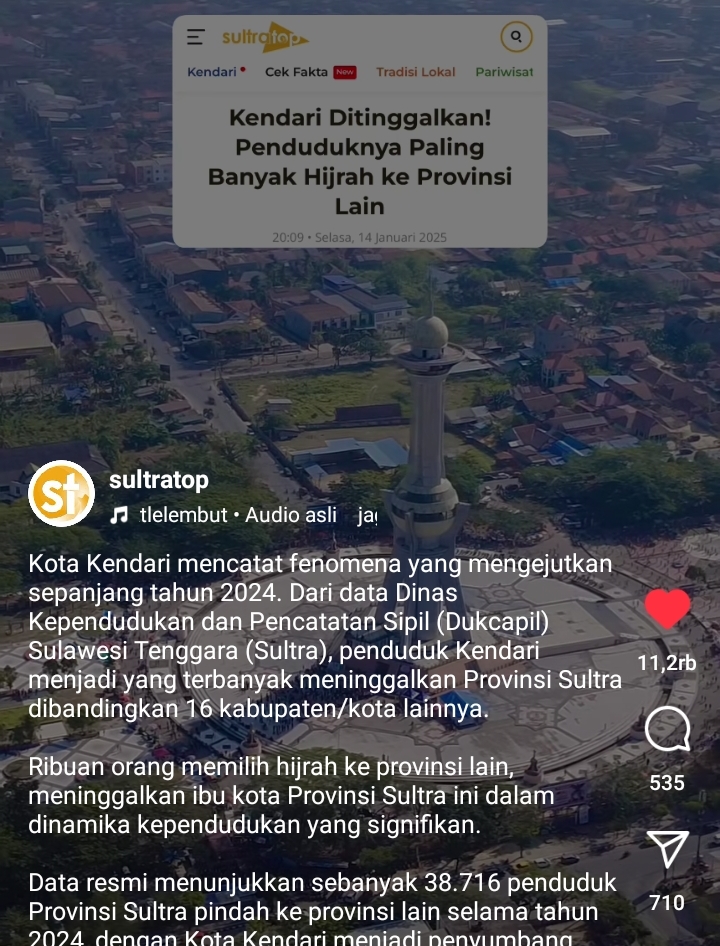Click the music note icon beside tlelembut

tap(120, 516)
